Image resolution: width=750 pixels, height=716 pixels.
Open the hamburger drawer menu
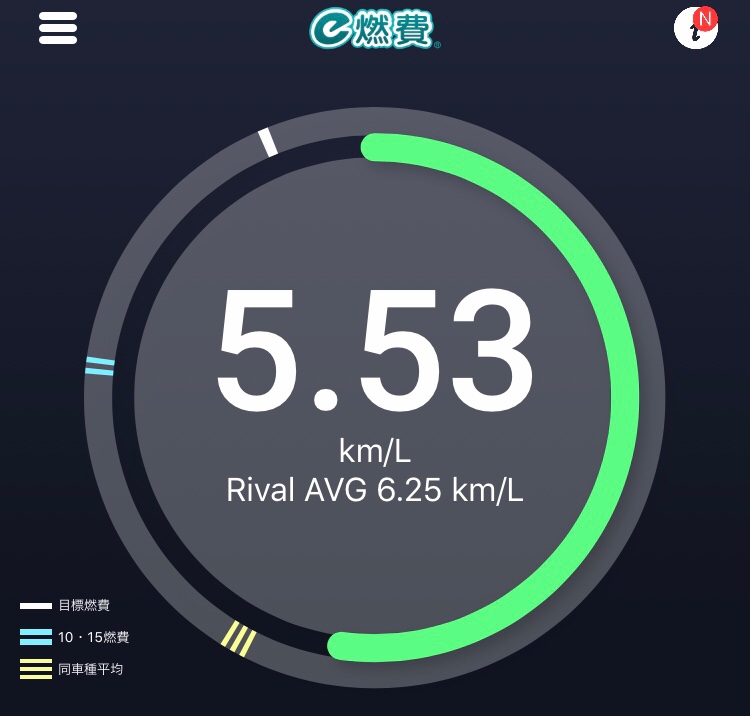(58, 28)
